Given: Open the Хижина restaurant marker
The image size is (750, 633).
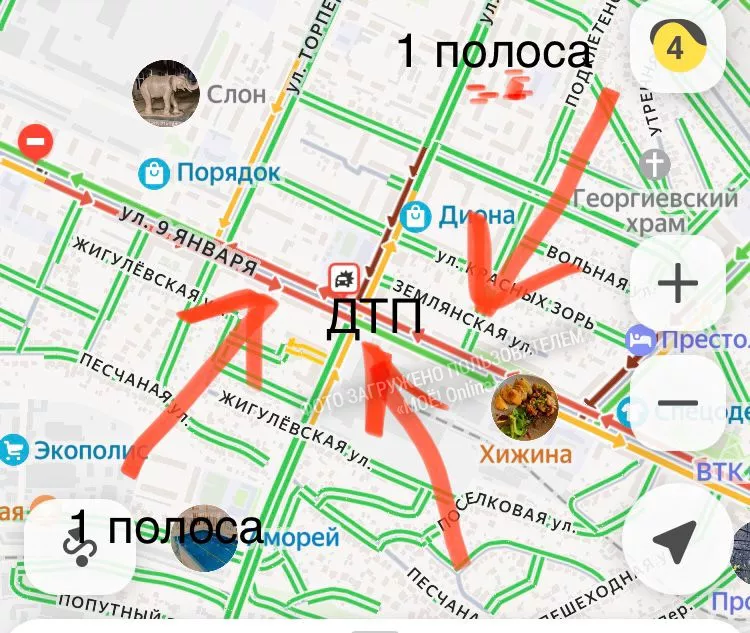Looking at the screenshot, I should (x=525, y=407).
